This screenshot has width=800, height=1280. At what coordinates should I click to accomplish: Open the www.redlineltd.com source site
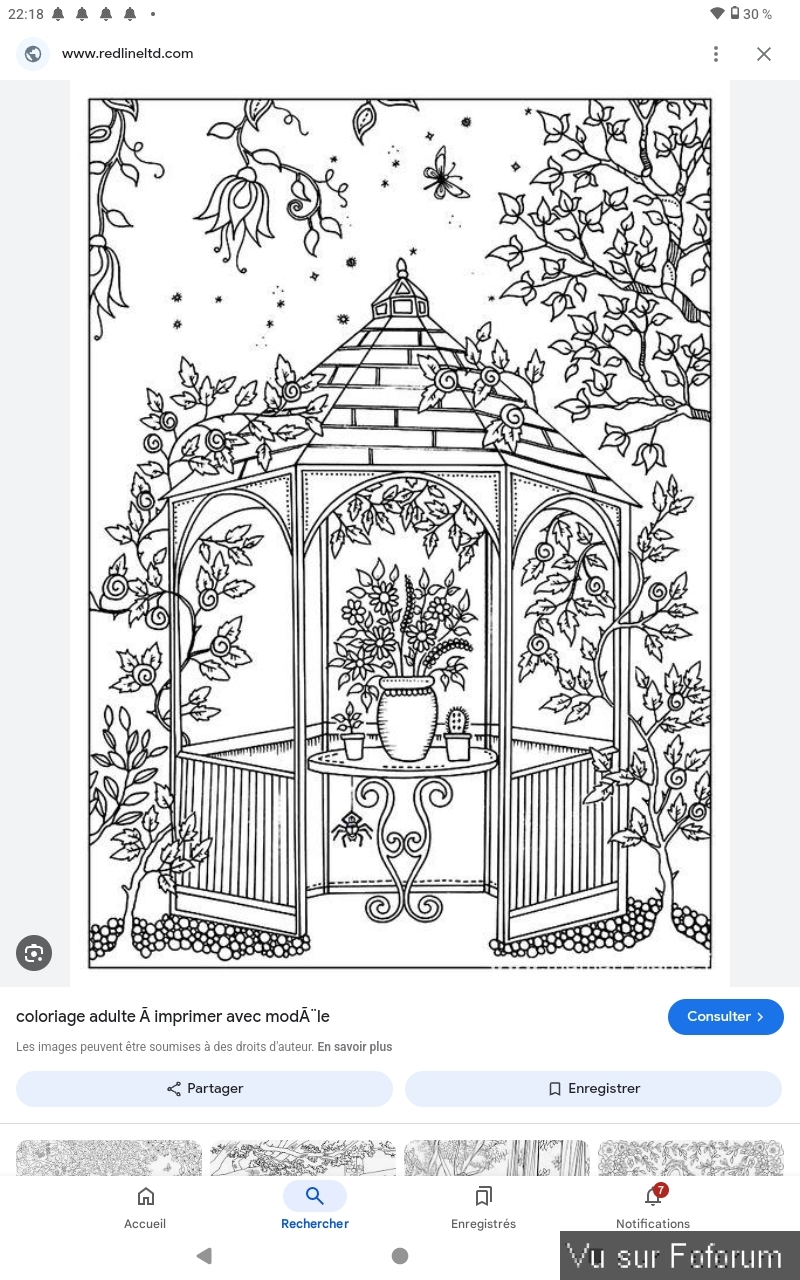(127, 54)
